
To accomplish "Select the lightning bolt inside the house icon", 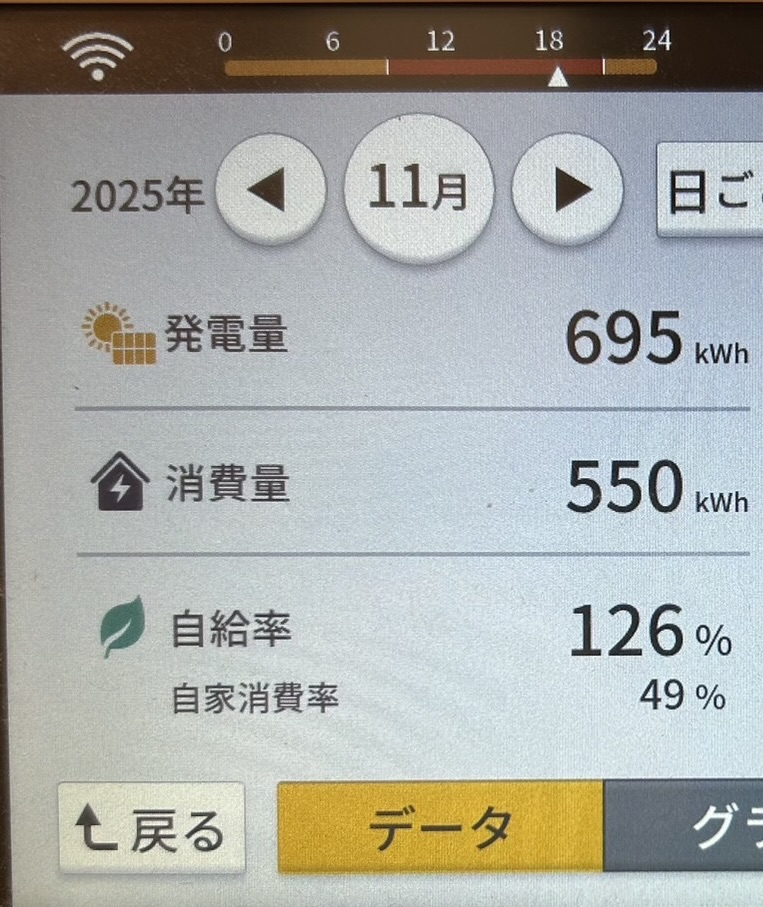I will [118, 487].
